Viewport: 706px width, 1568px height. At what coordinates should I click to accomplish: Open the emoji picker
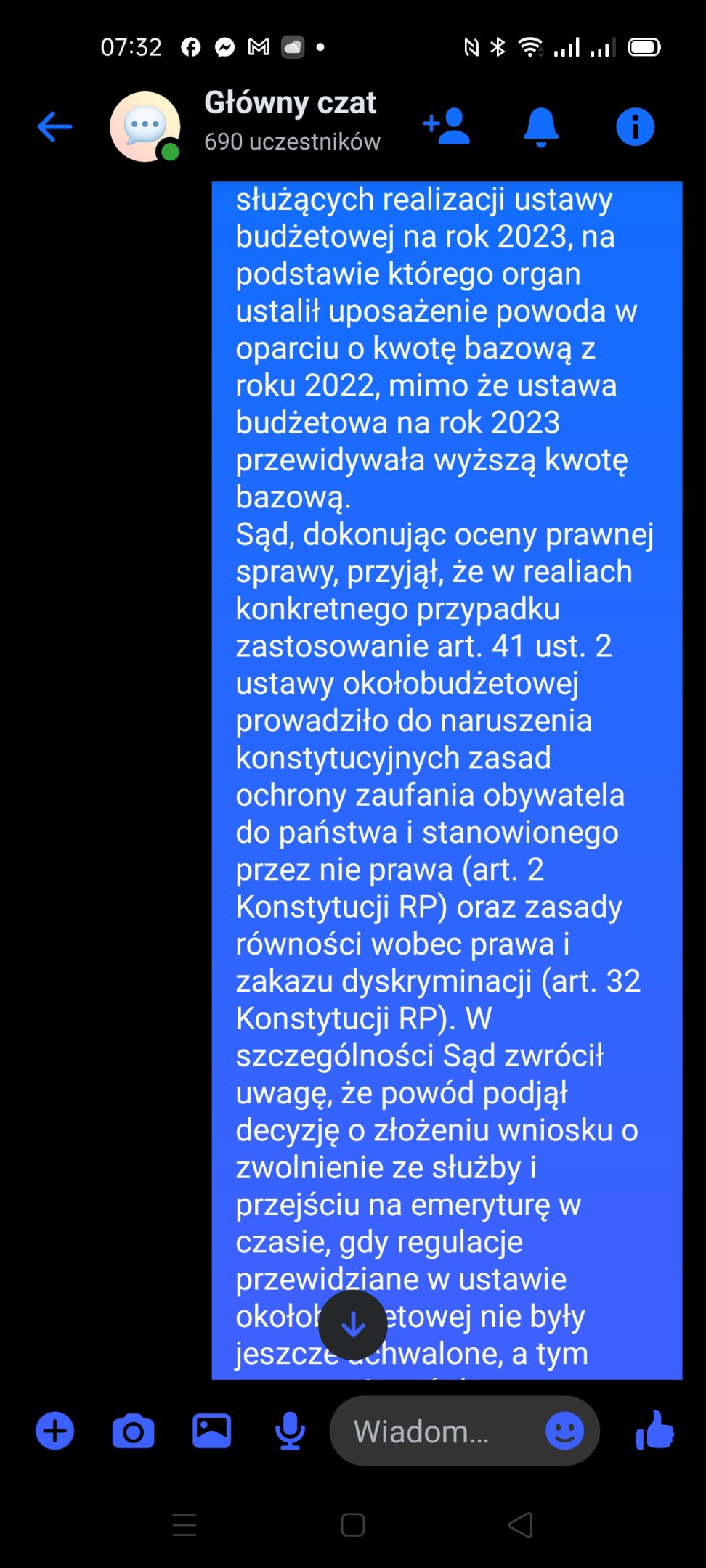pyautogui.click(x=564, y=1431)
